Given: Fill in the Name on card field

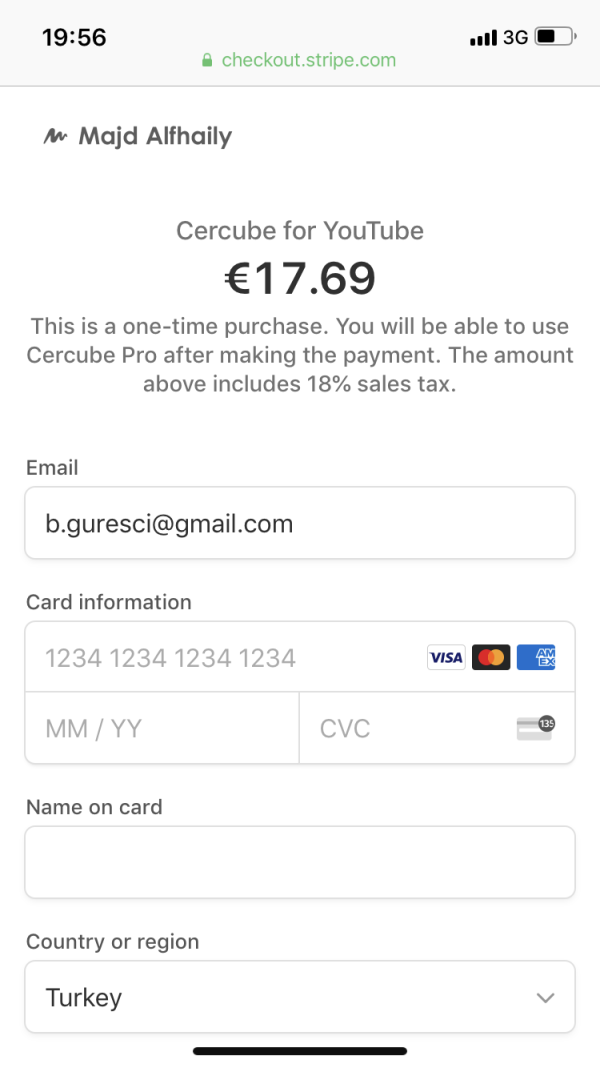Looking at the screenshot, I should pos(300,862).
